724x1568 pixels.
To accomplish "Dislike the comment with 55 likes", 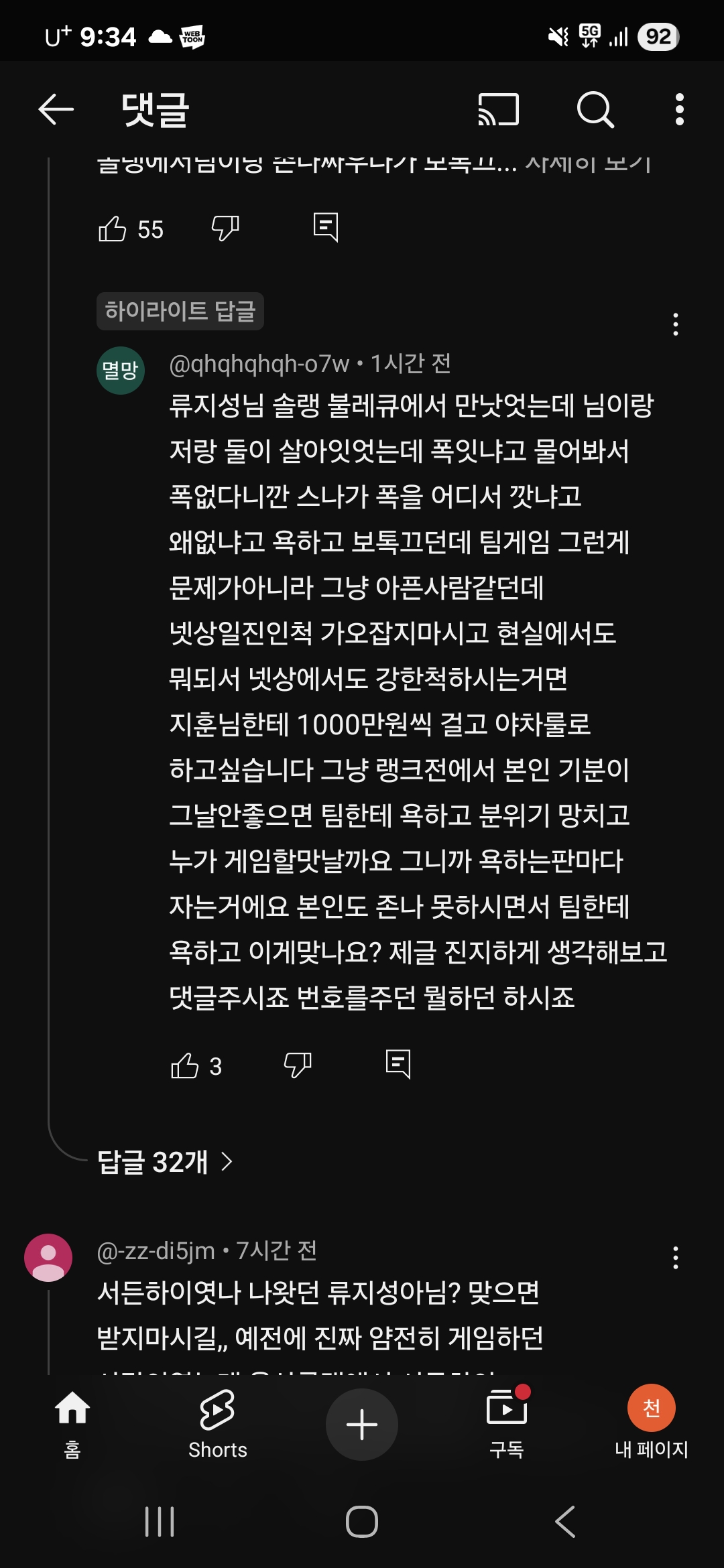I will tap(225, 228).
